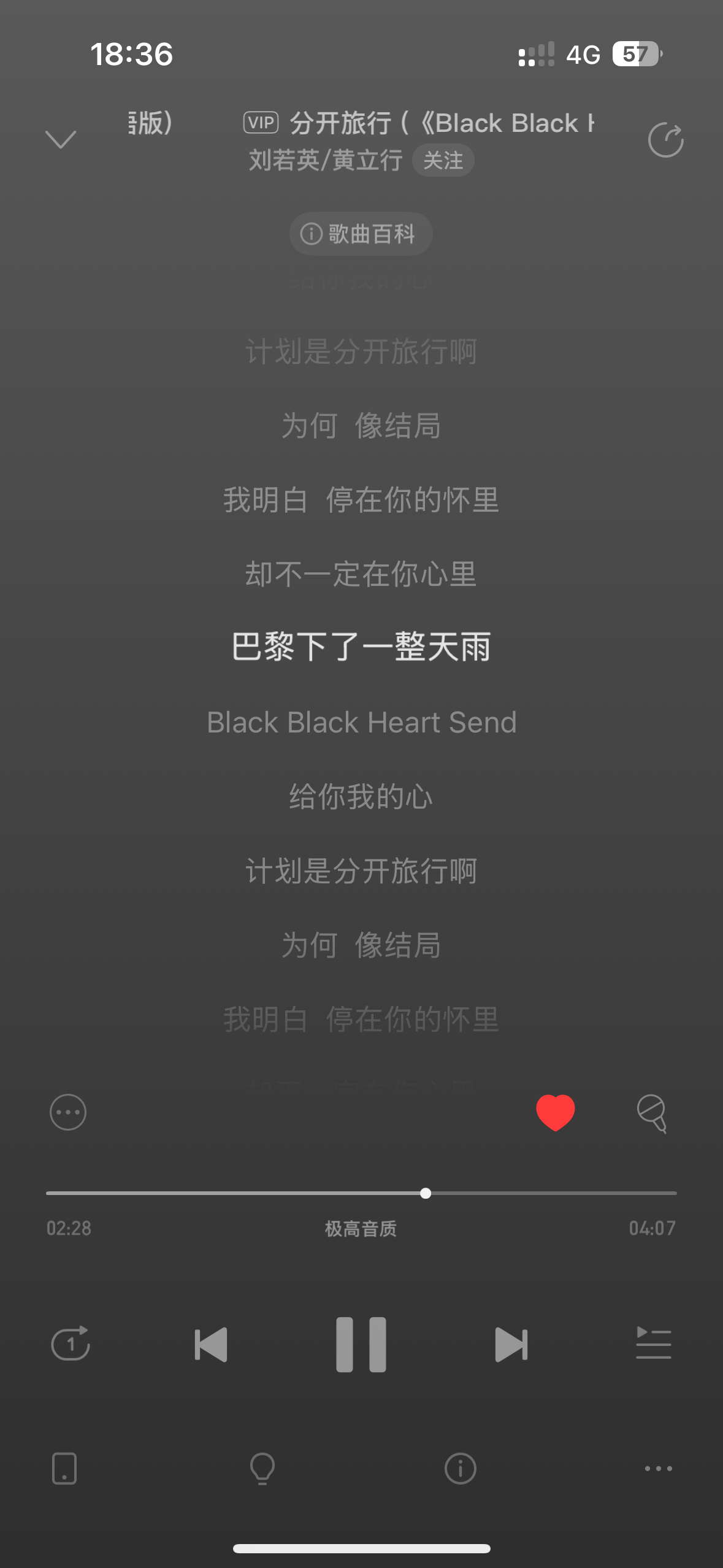Open the circled more-options menu

68,1112
